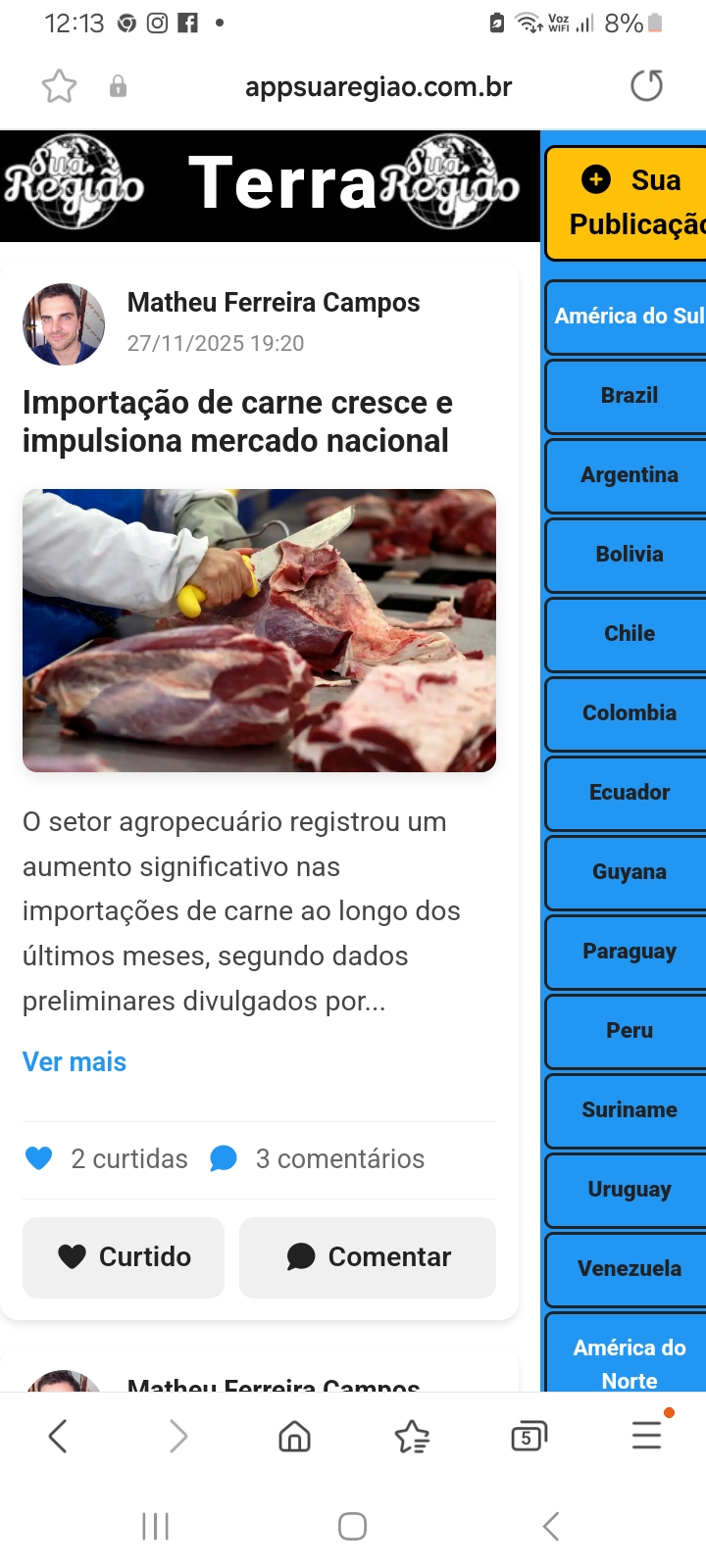
Task: Switch to Colombia's feed
Action: 629,713
